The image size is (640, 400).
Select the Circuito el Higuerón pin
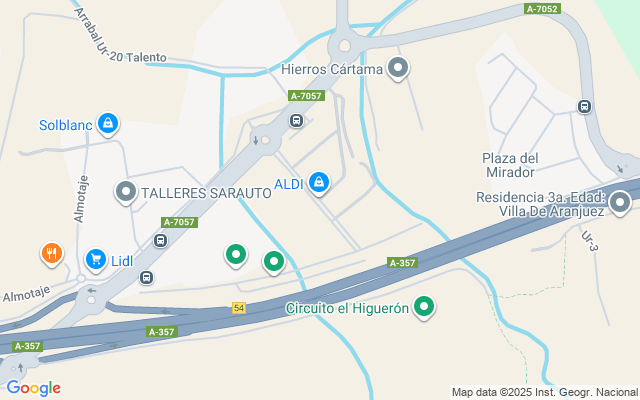[x=424, y=307]
